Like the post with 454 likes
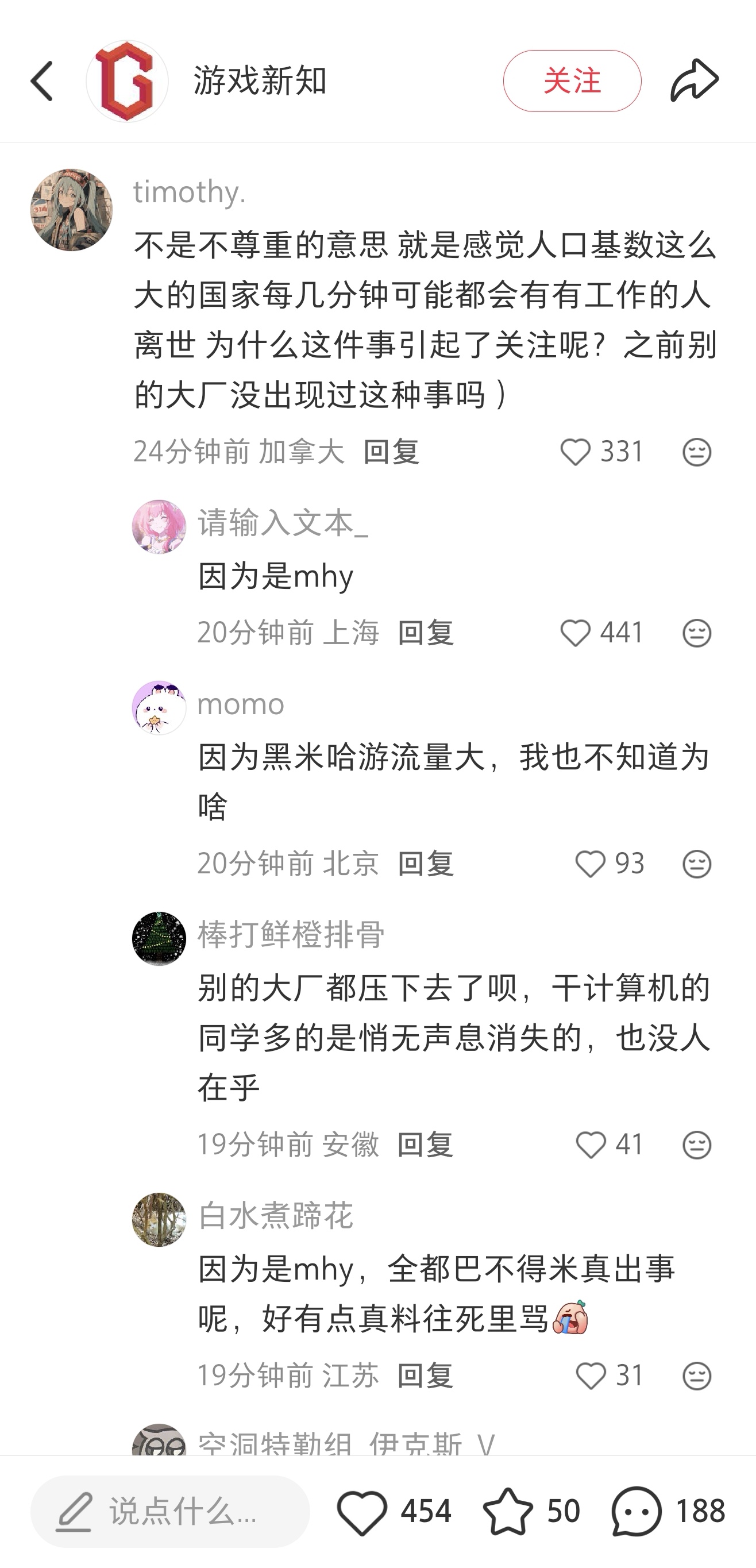Viewport: 756px width, 1568px height. (x=393, y=1511)
